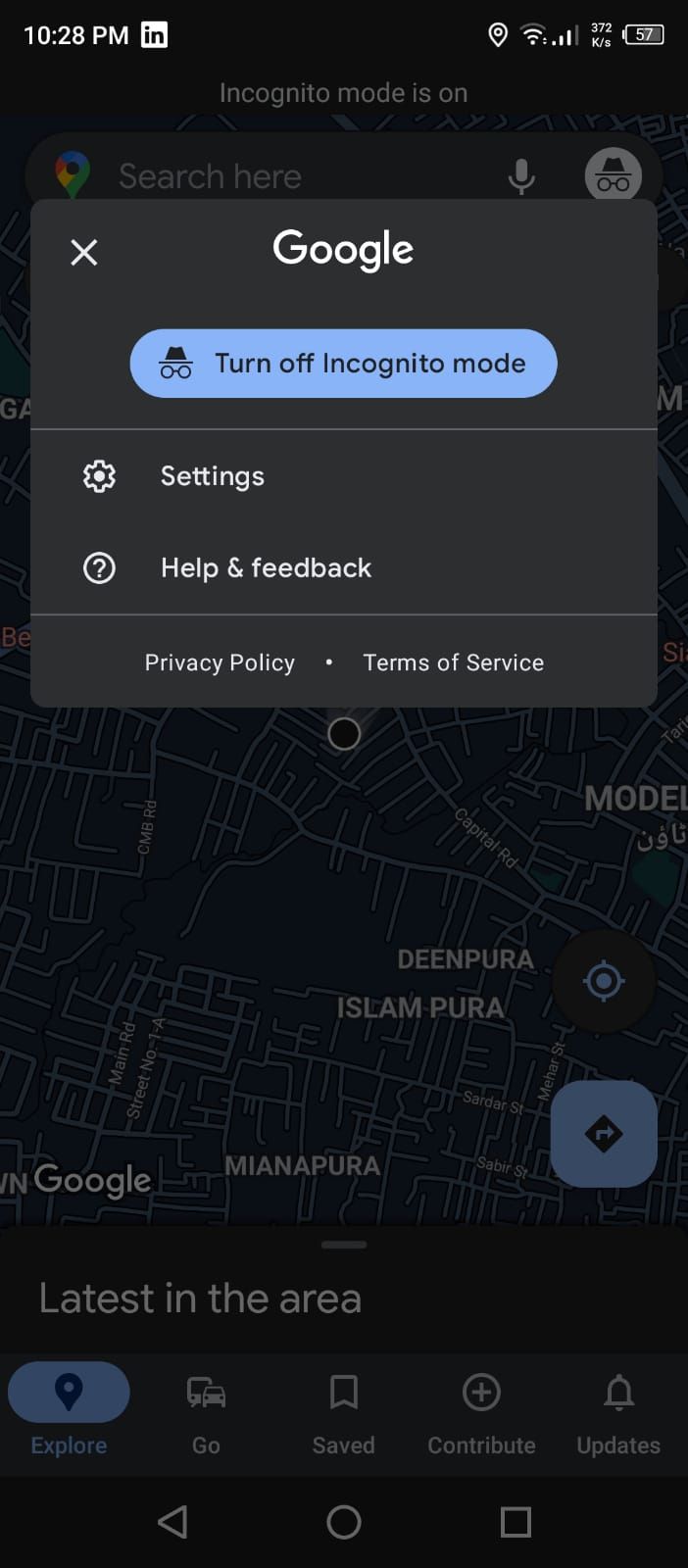The image size is (688, 1568).
Task: Open directions with the arrow button
Action: point(604,1134)
